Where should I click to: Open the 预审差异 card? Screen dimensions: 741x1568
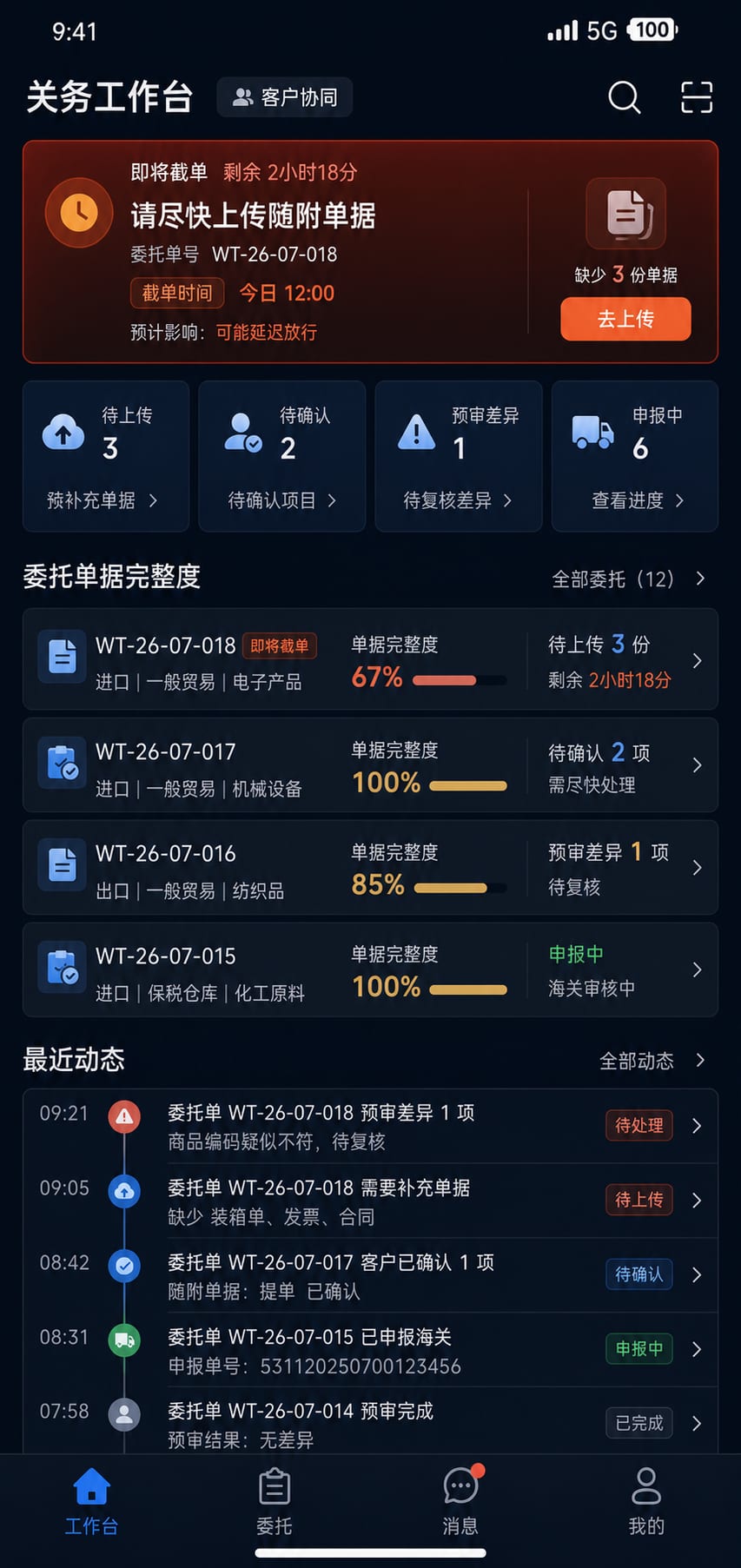tap(459, 456)
